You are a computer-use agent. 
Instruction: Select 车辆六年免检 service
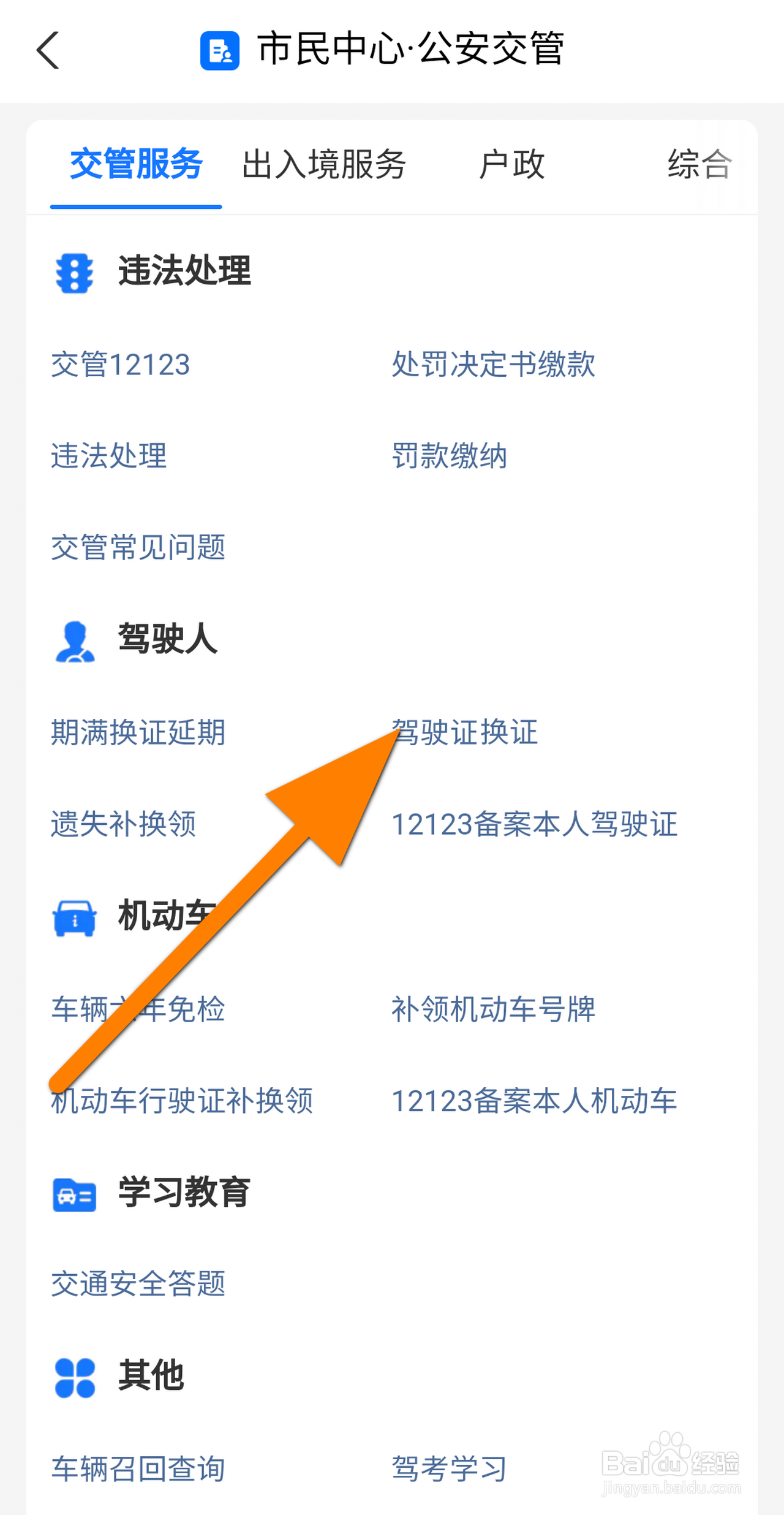coord(138,1009)
